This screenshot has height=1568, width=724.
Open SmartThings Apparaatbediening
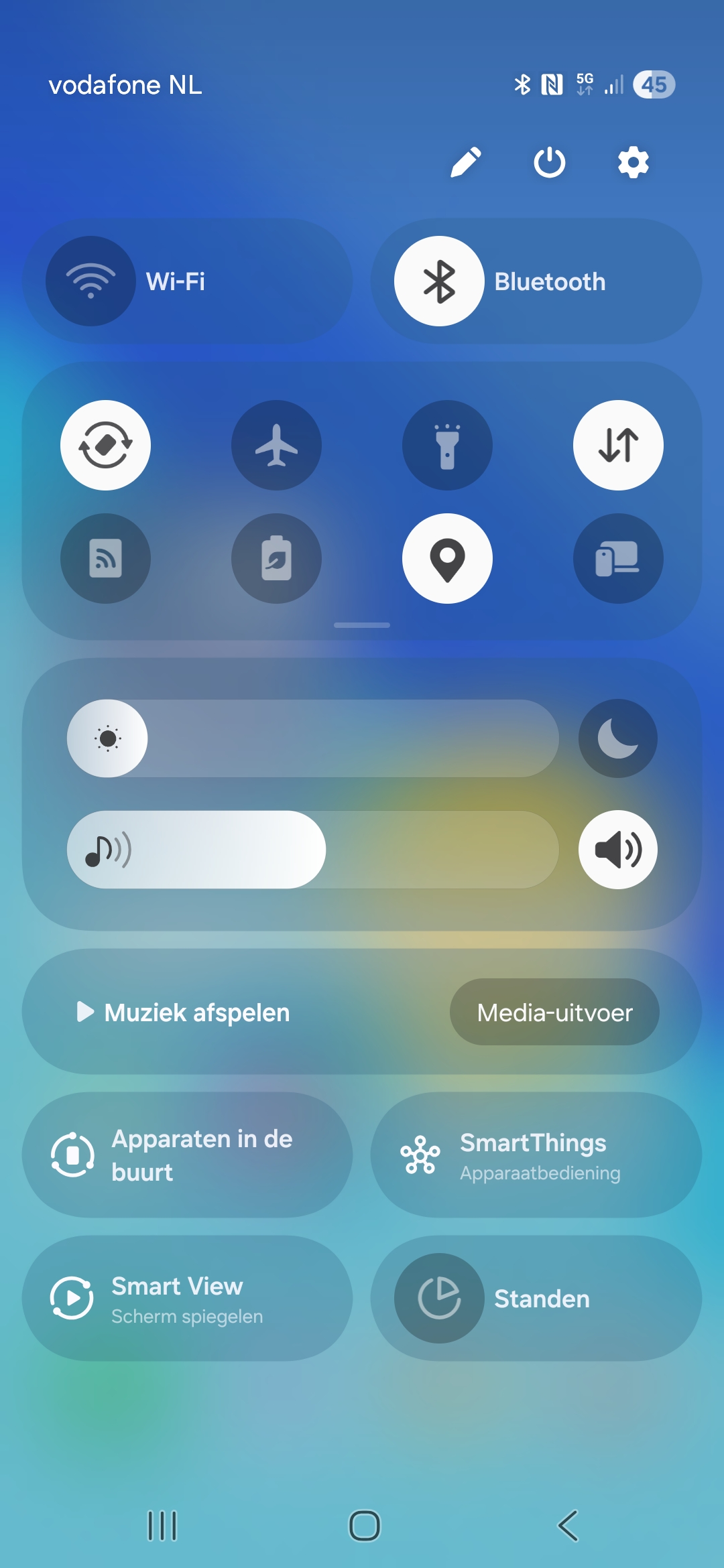click(536, 1155)
